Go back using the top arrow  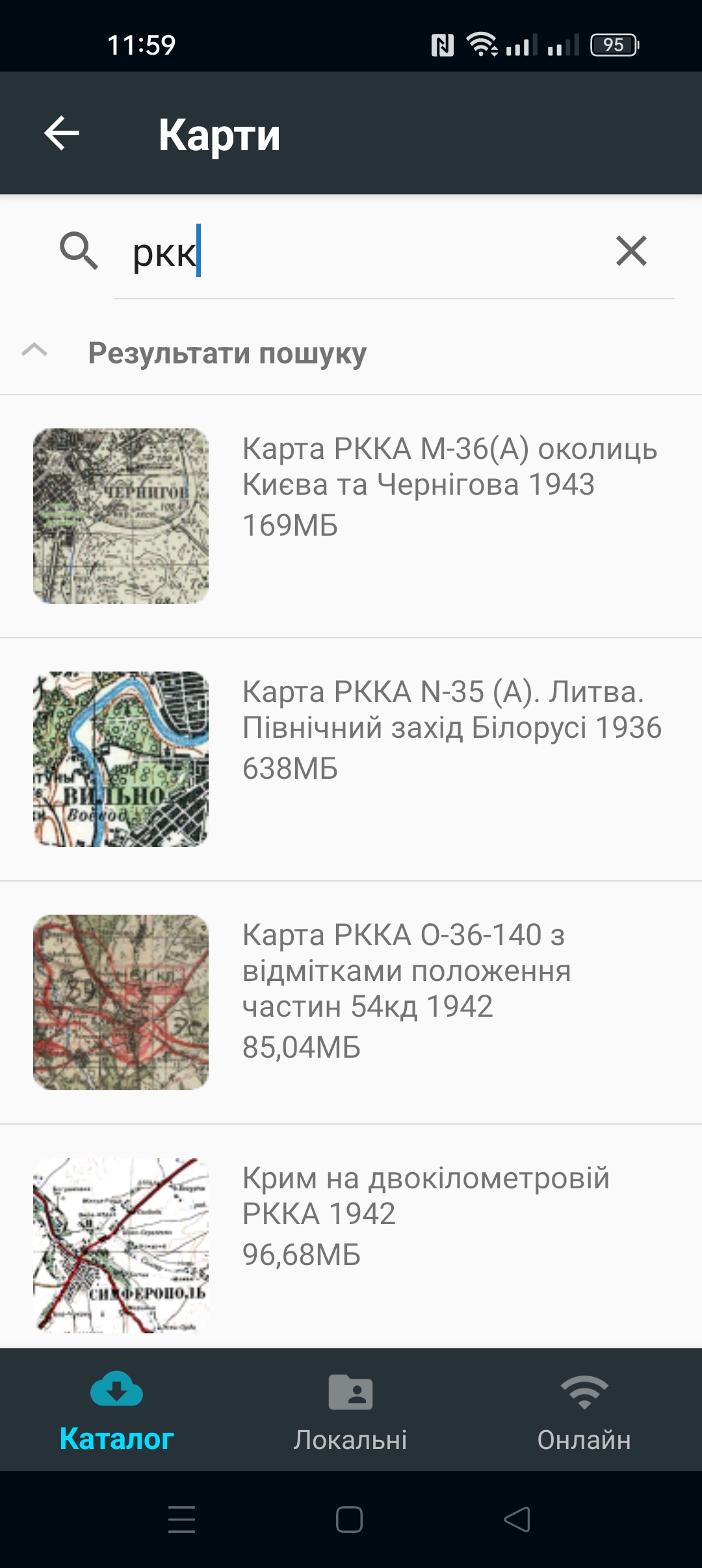point(62,133)
